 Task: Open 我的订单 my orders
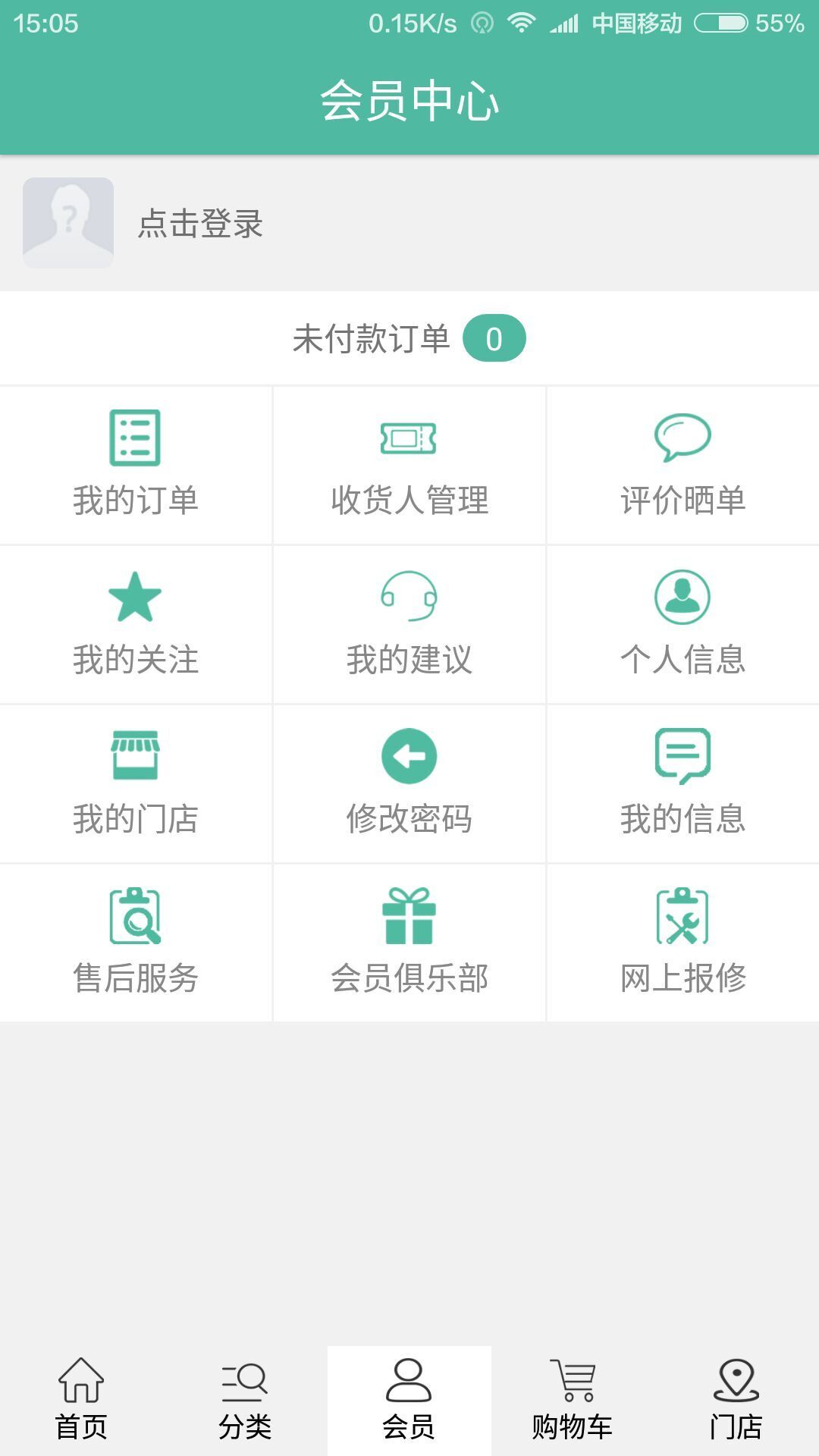pos(136,465)
